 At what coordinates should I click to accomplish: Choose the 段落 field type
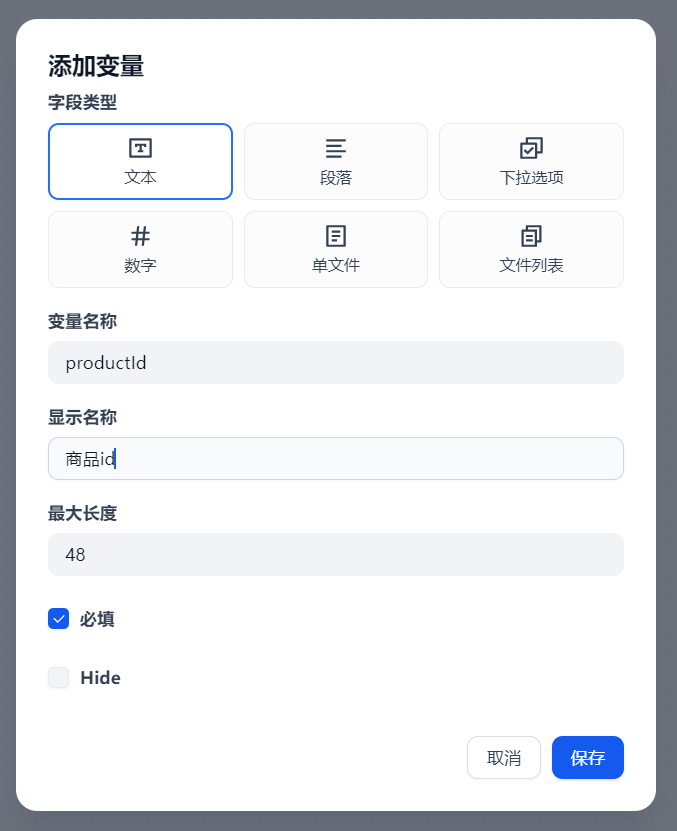coord(336,161)
